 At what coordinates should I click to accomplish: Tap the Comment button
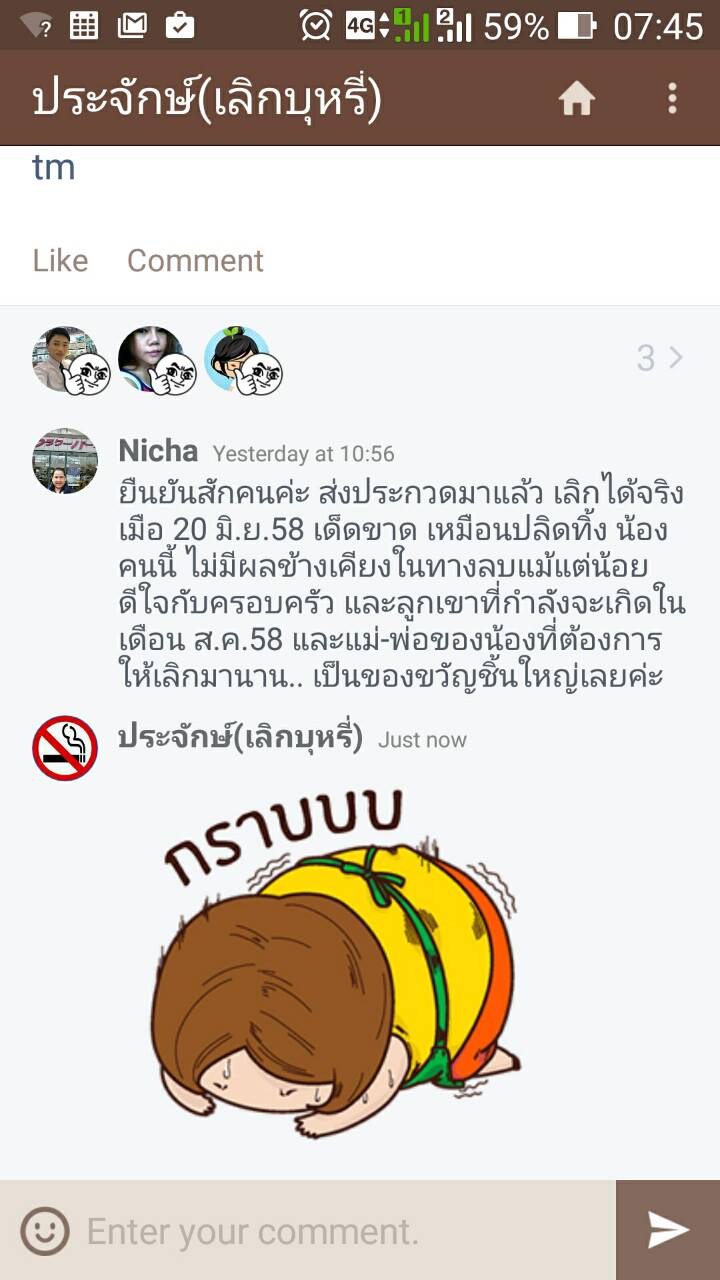click(195, 261)
